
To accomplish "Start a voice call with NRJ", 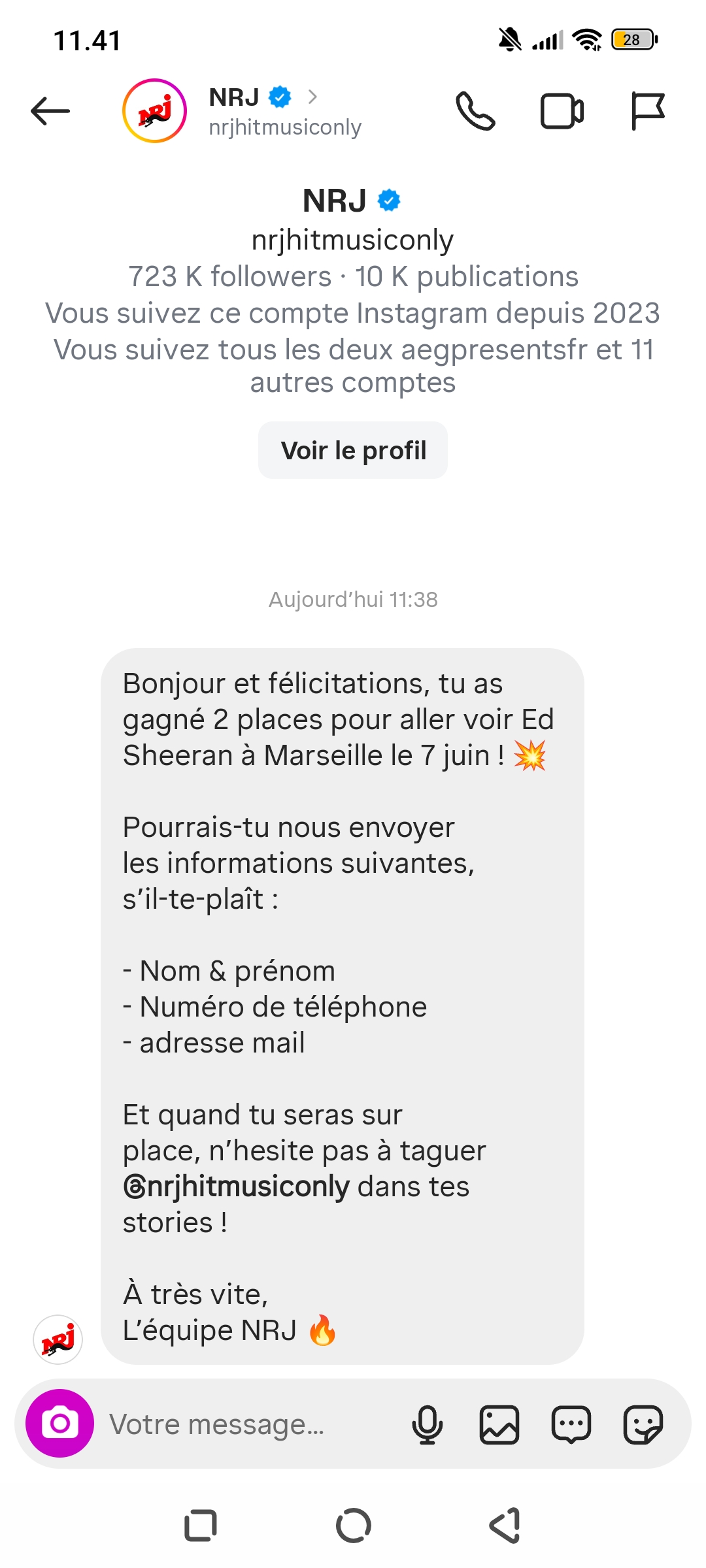I will point(475,111).
